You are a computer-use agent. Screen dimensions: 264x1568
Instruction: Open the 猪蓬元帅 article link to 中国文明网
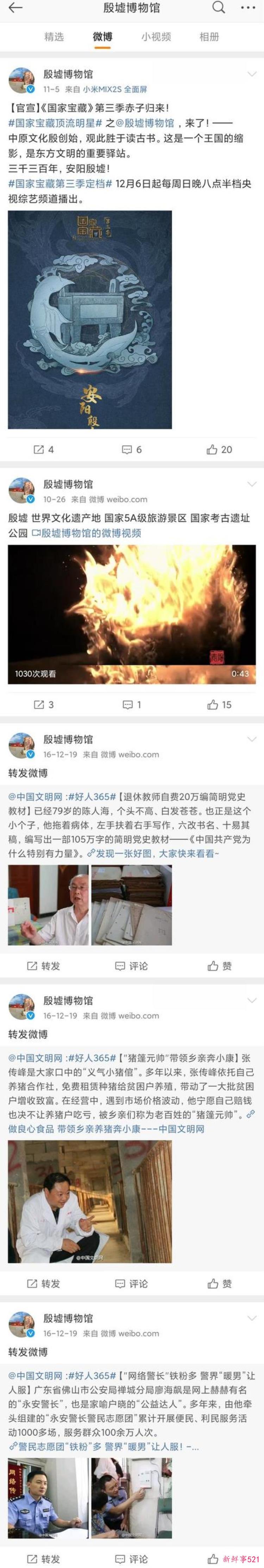[106, 1129]
